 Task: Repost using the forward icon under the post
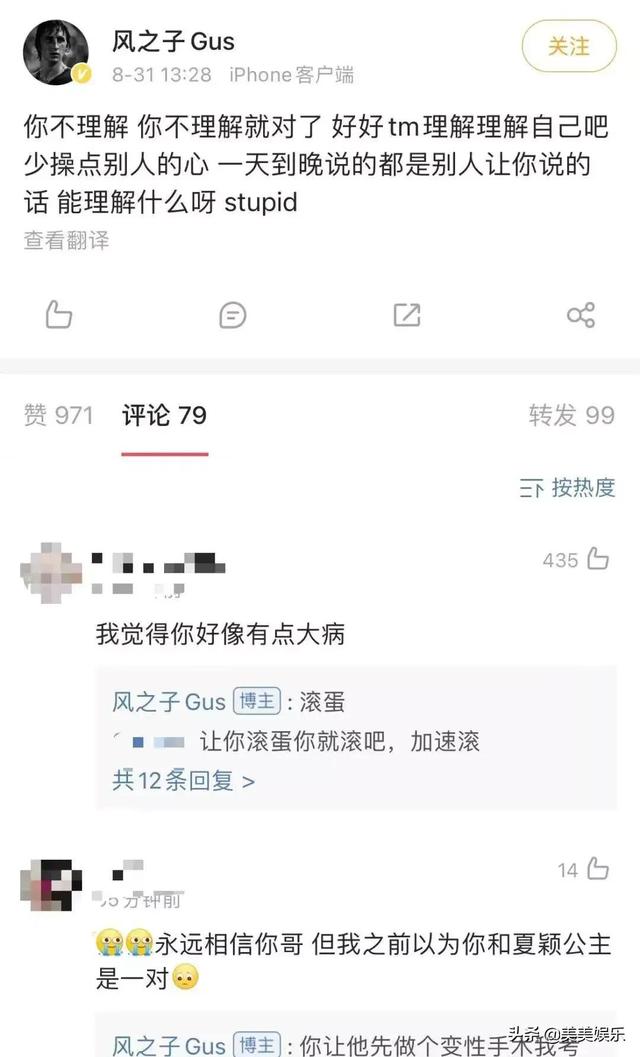tap(407, 315)
